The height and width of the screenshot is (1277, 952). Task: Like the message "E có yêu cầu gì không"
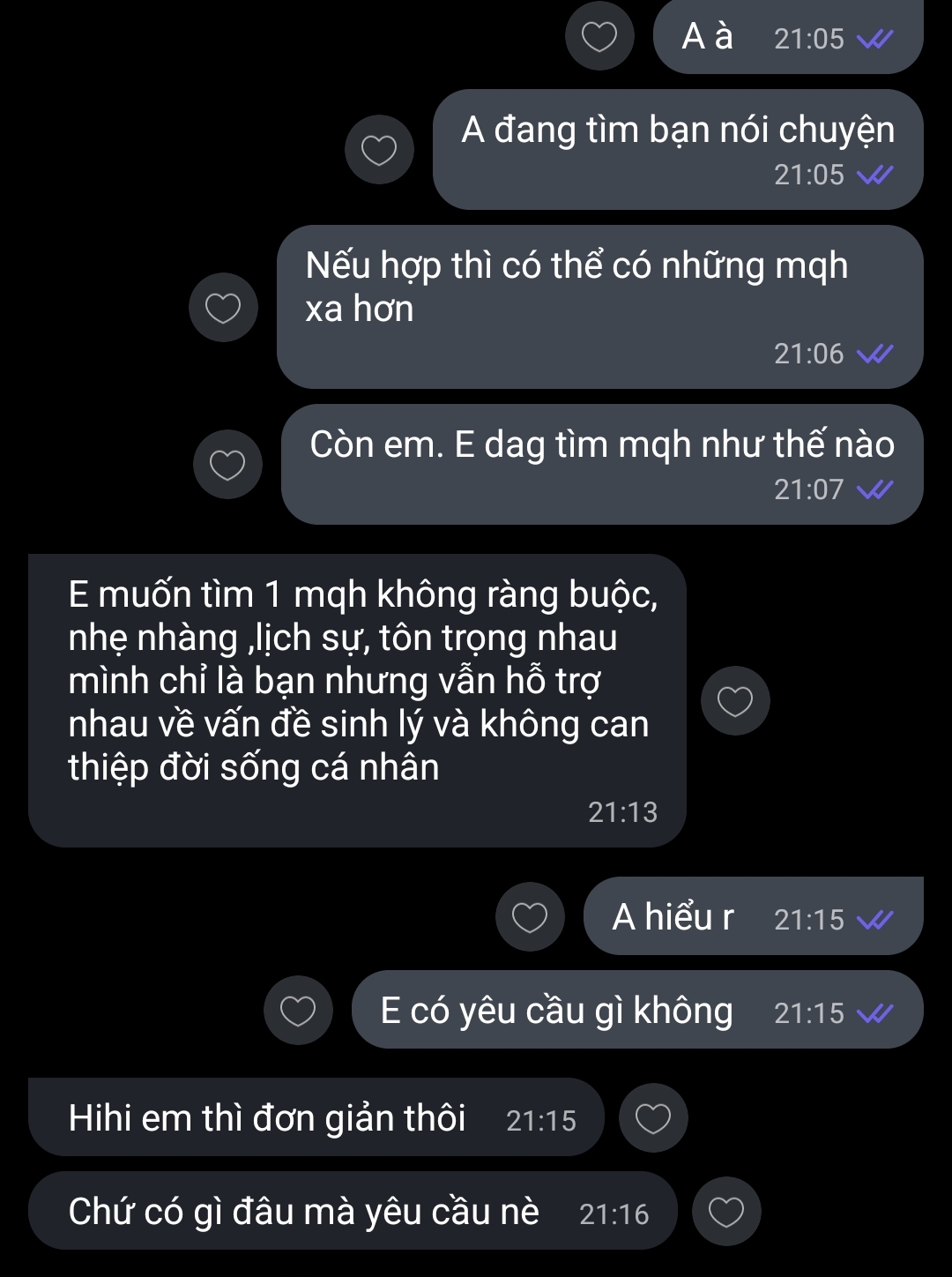pos(298,1011)
